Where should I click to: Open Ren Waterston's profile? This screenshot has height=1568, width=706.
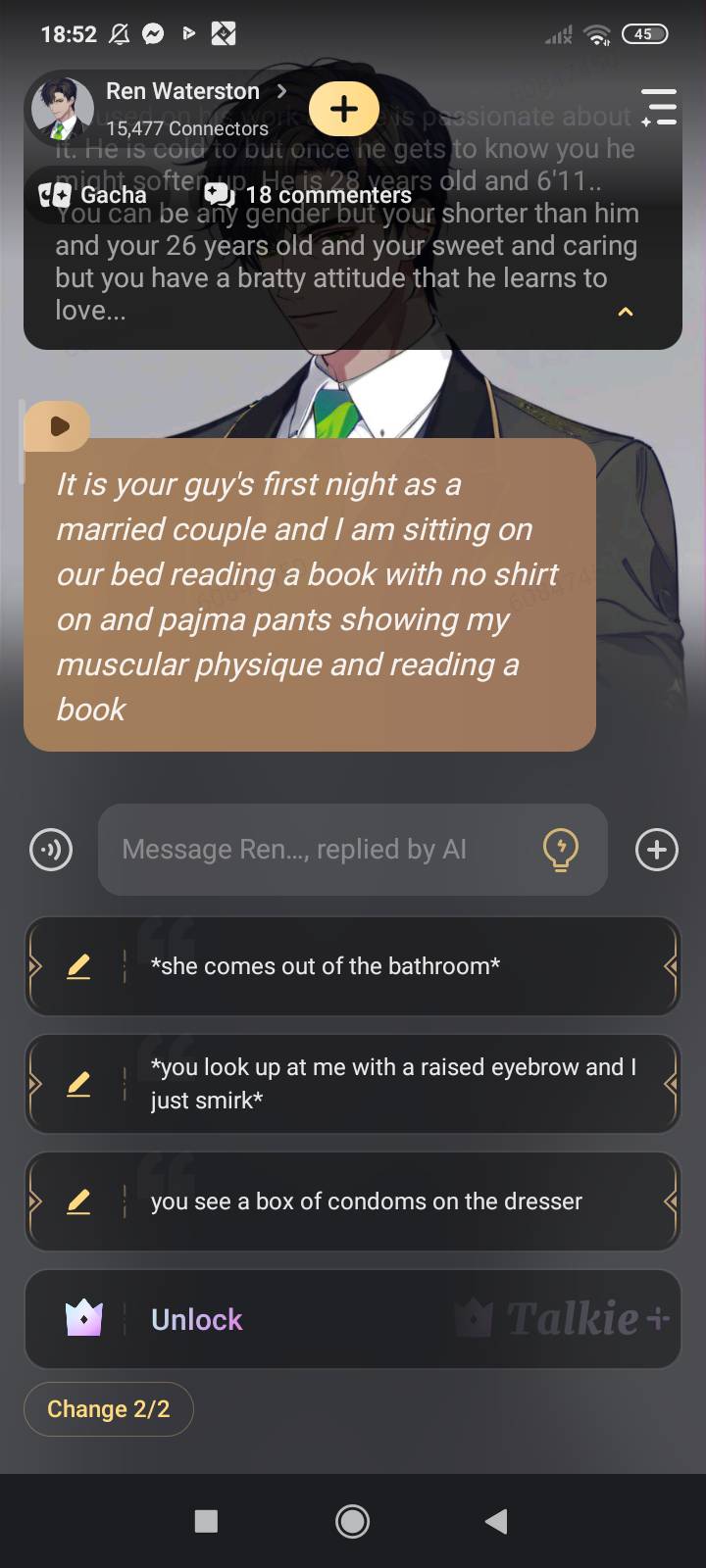182,91
